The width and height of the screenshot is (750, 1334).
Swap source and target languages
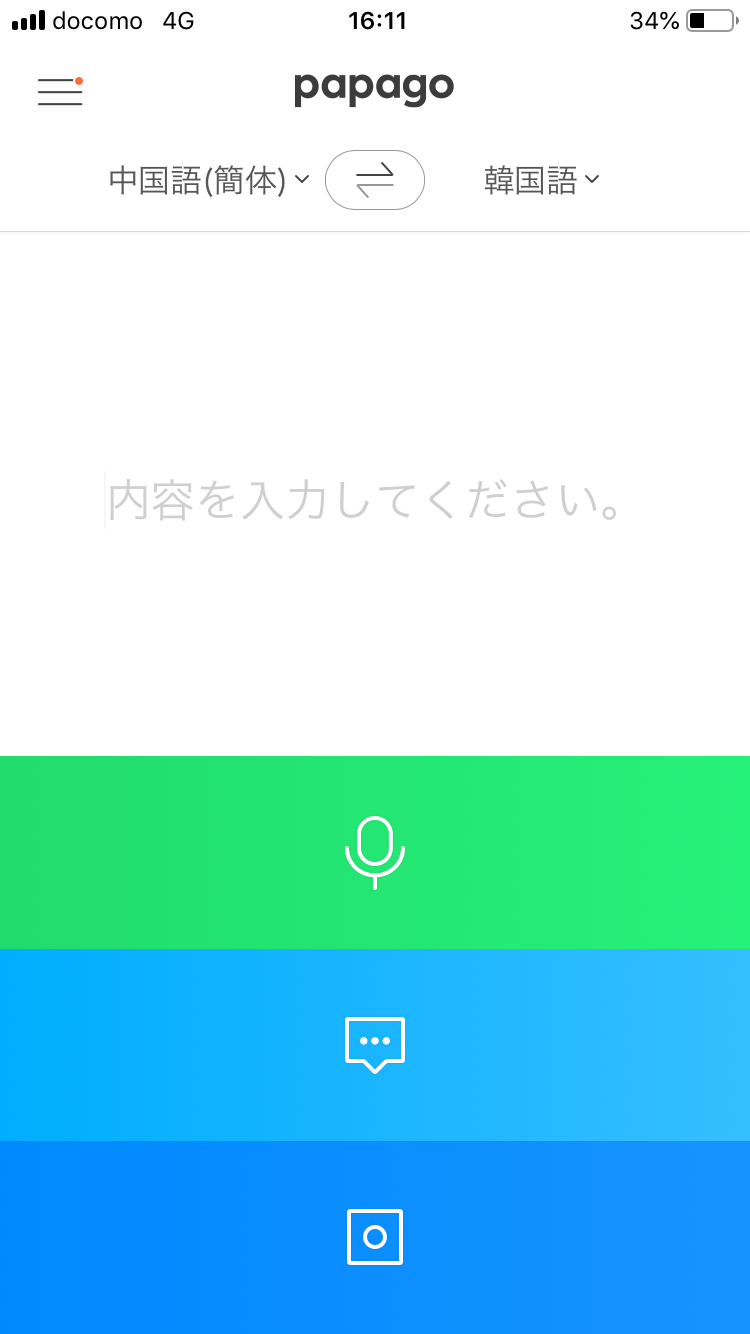point(375,180)
